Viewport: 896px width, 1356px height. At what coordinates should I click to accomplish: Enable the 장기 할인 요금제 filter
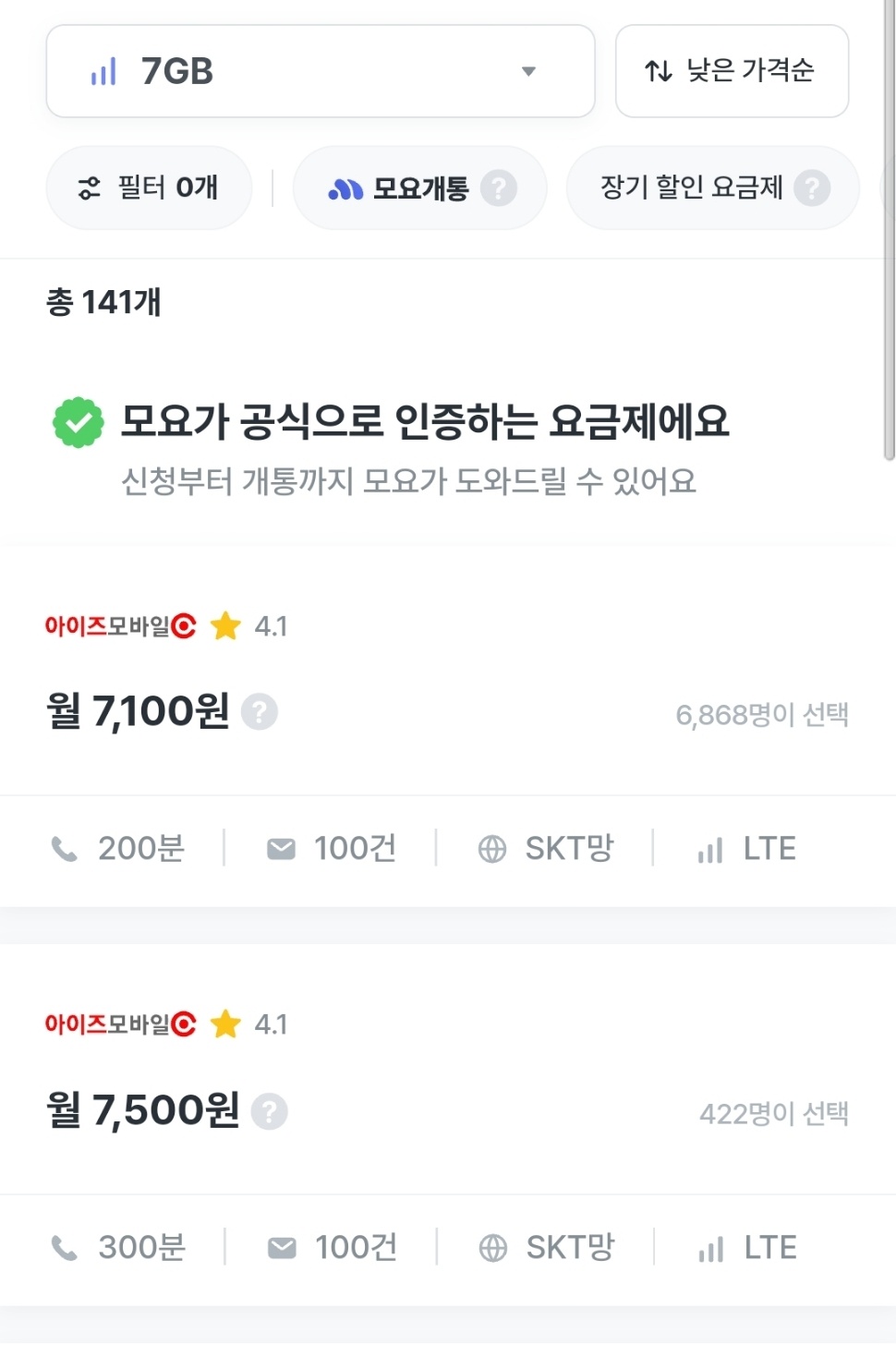(x=712, y=188)
